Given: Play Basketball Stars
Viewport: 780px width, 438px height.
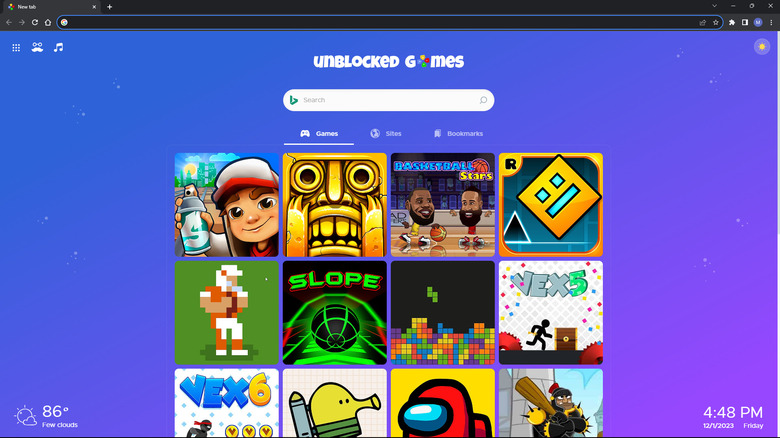Looking at the screenshot, I should click(x=443, y=205).
